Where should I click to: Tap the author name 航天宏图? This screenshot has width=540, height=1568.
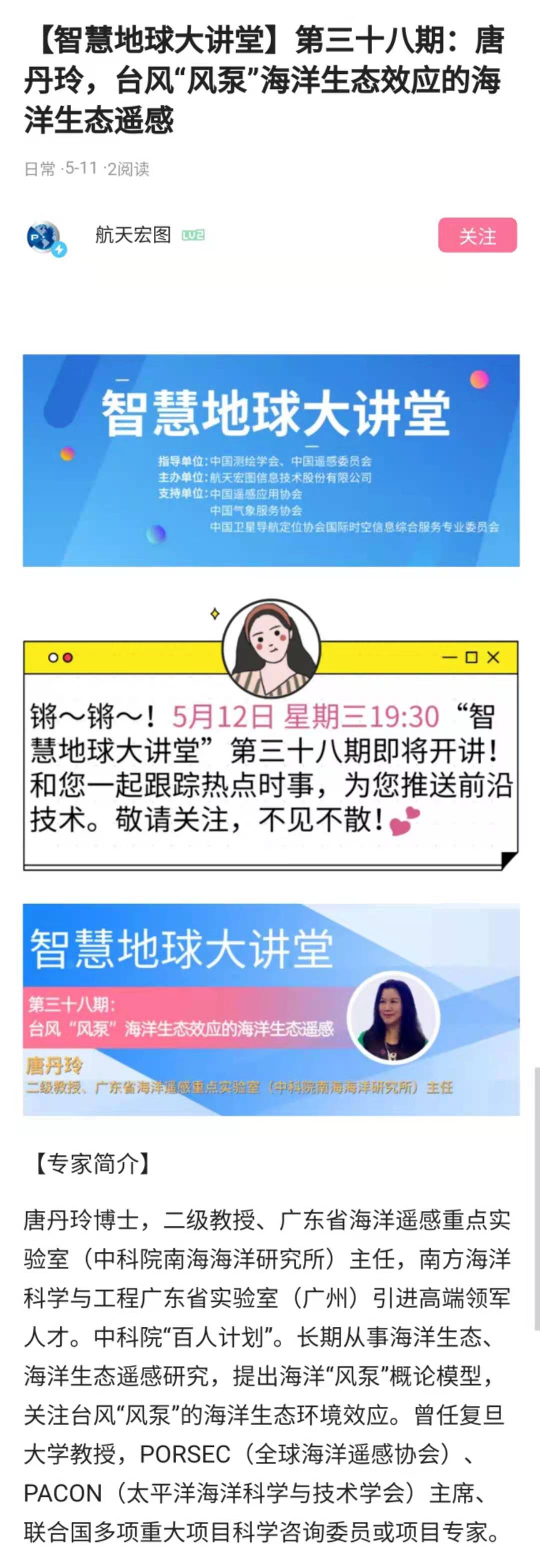[x=132, y=234]
